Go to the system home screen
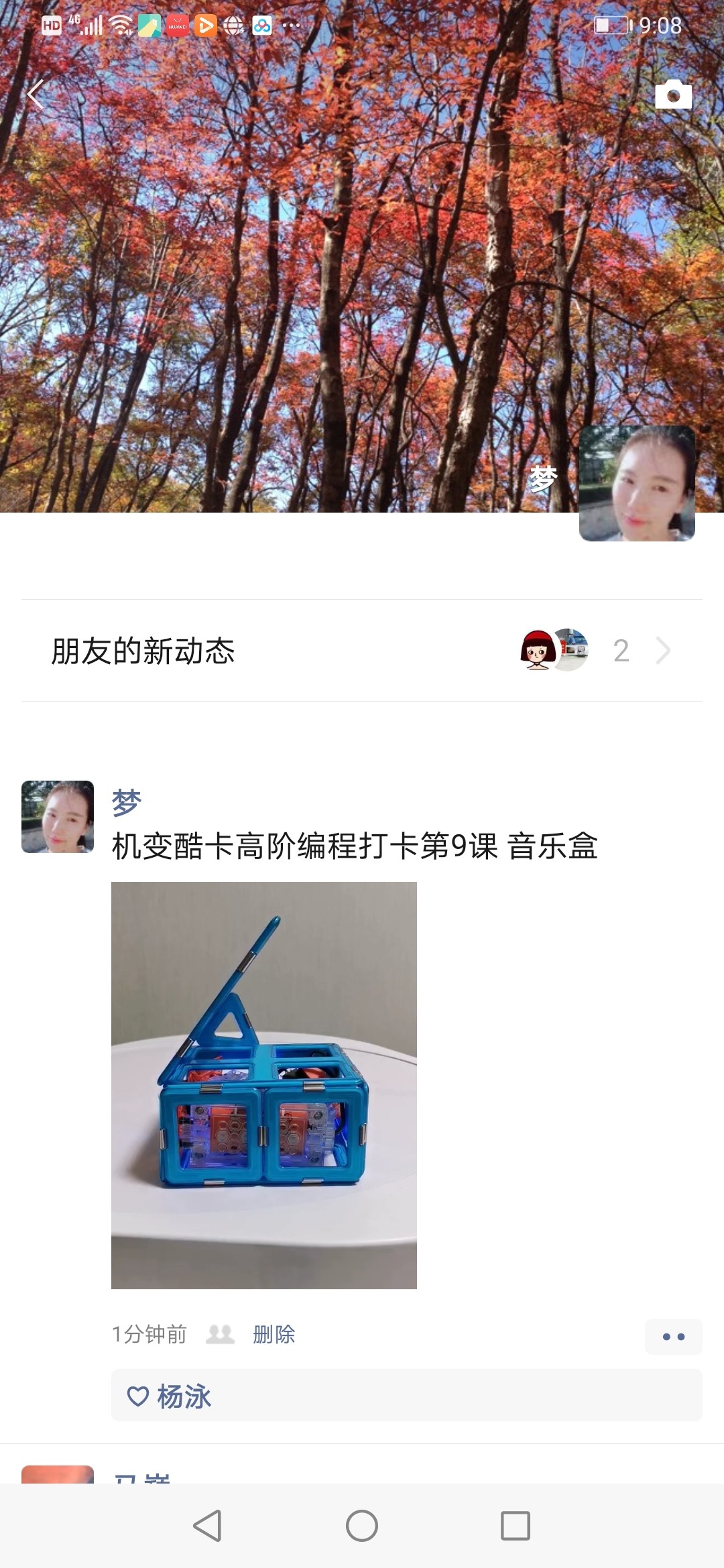Image resolution: width=724 pixels, height=1568 pixels. pyautogui.click(x=362, y=1526)
